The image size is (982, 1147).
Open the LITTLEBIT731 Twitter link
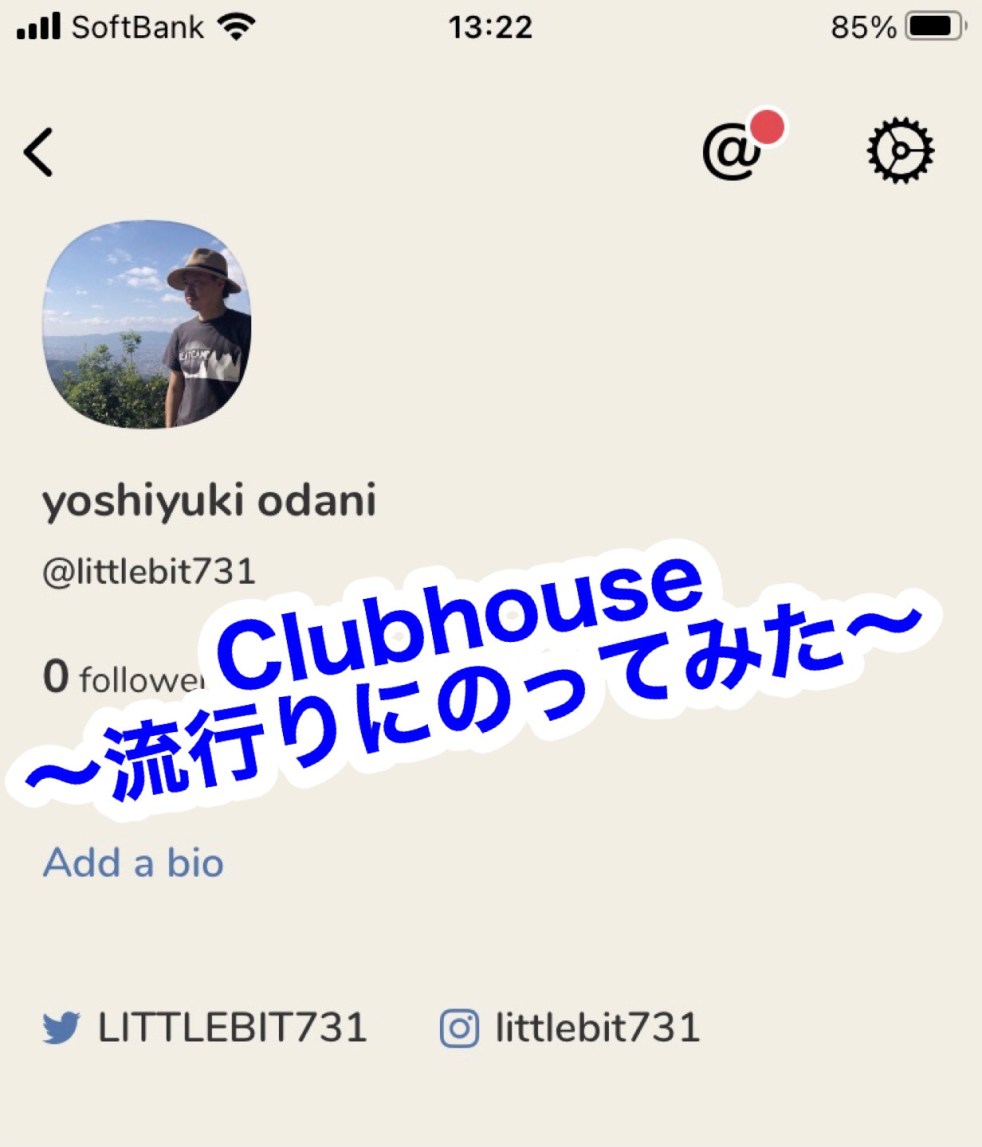[205, 1028]
